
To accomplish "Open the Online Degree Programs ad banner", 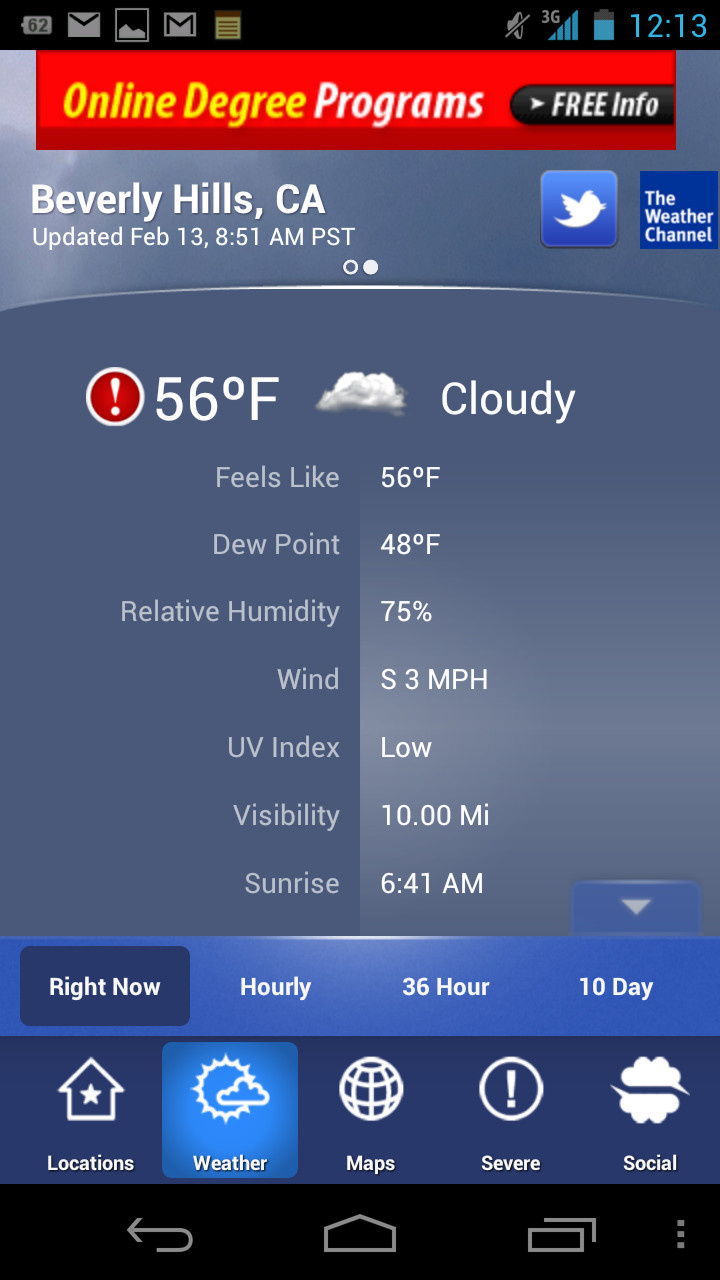I will coord(356,101).
